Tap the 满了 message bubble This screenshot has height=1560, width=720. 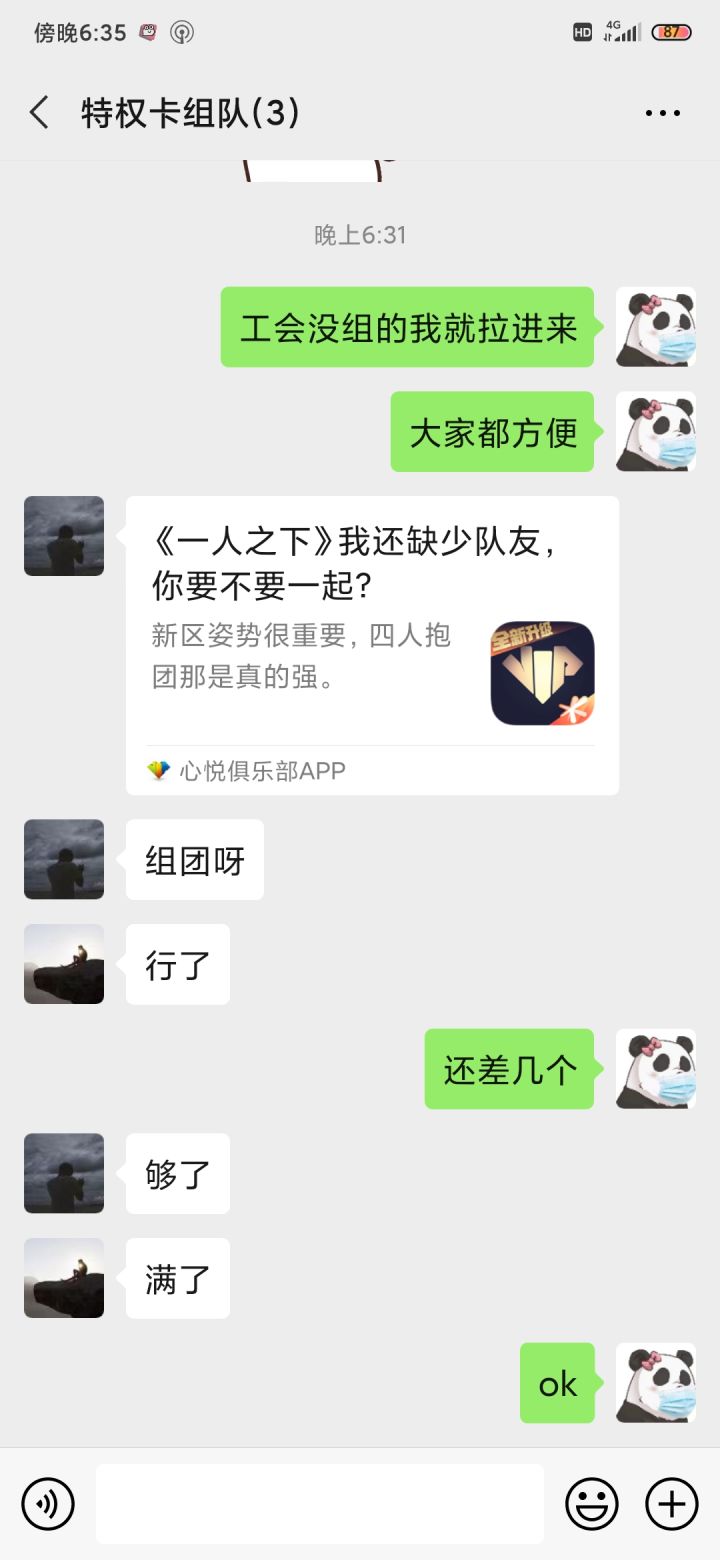(x=177, y=1278)
